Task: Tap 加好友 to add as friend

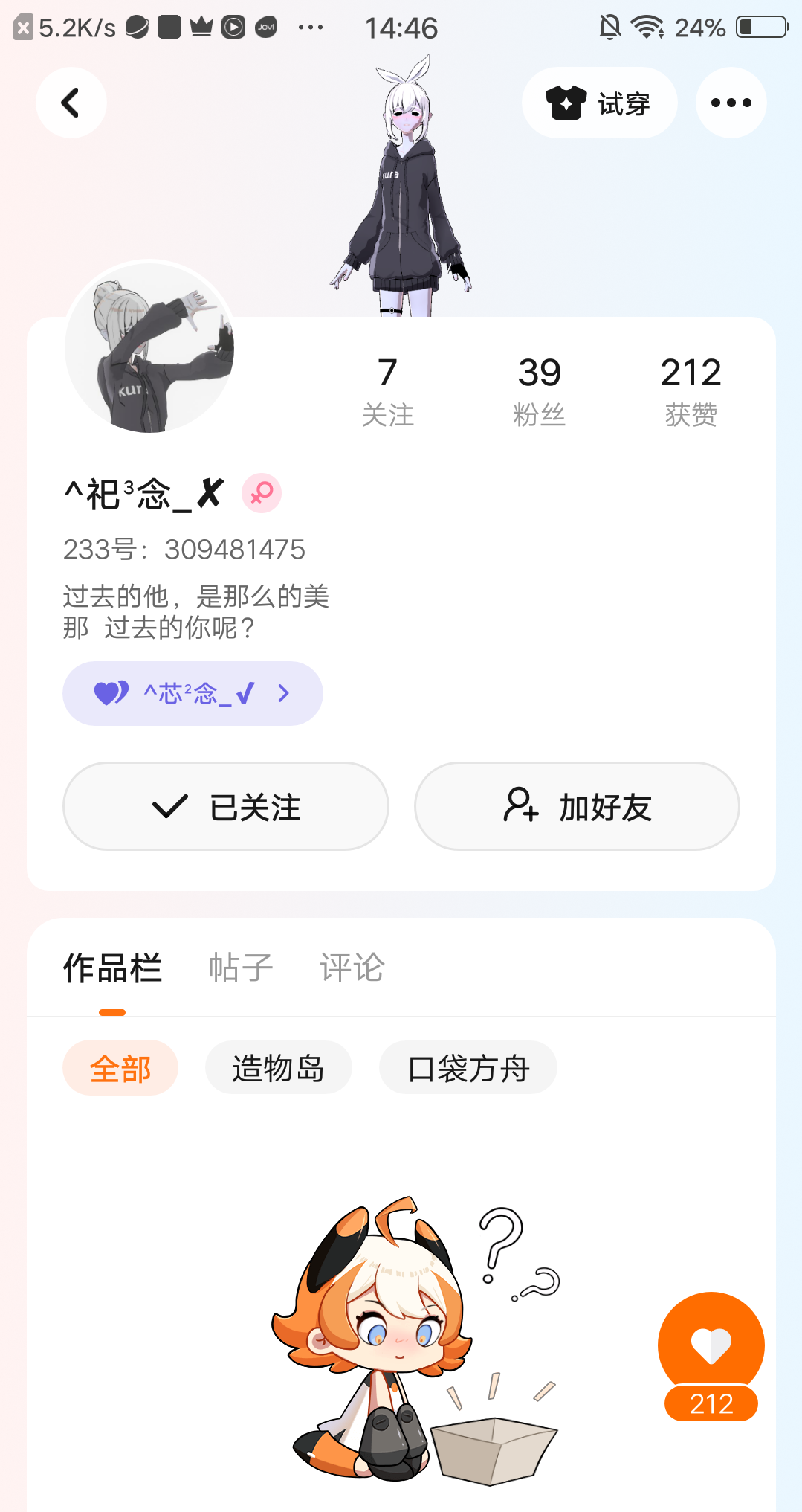Action: coord(577,806)
